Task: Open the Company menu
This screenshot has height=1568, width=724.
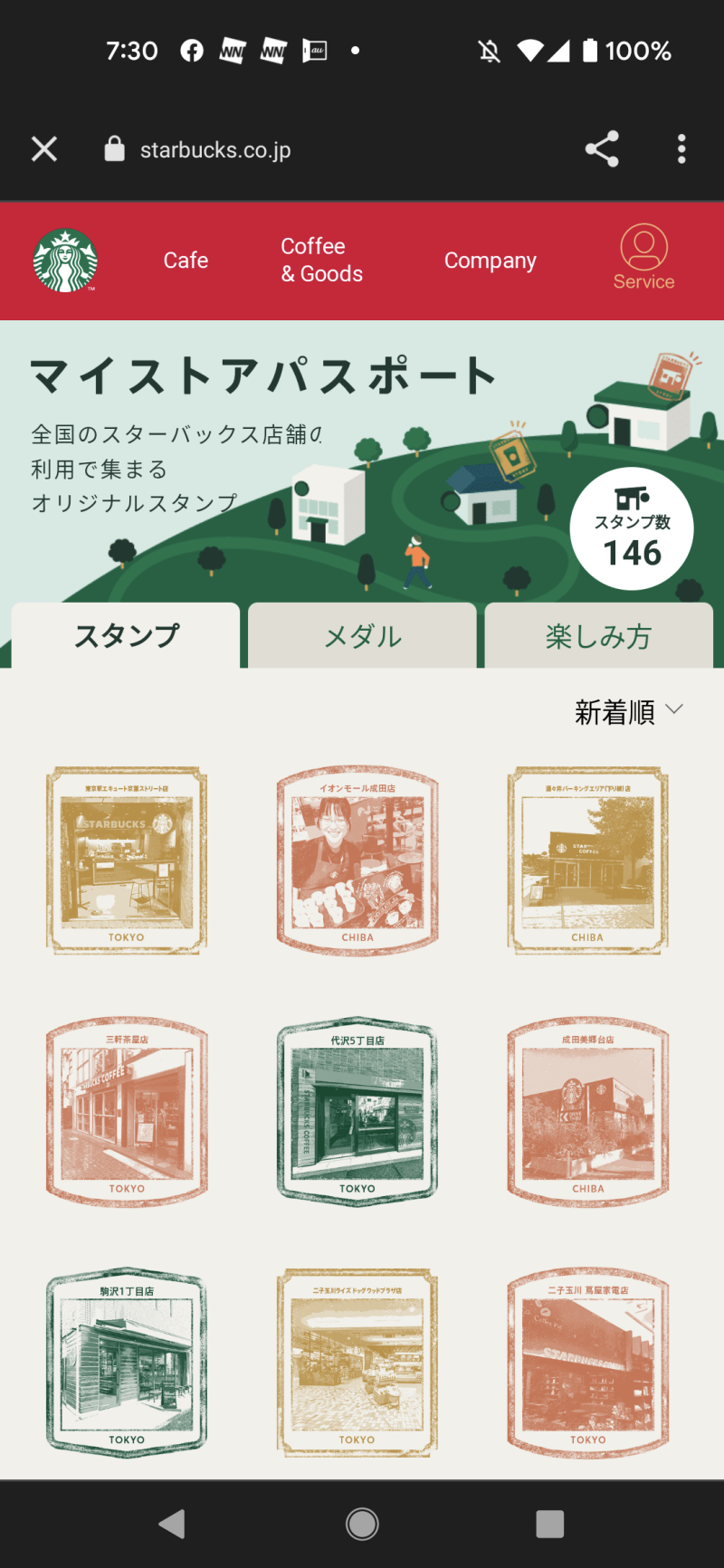Action: [490, 261]
